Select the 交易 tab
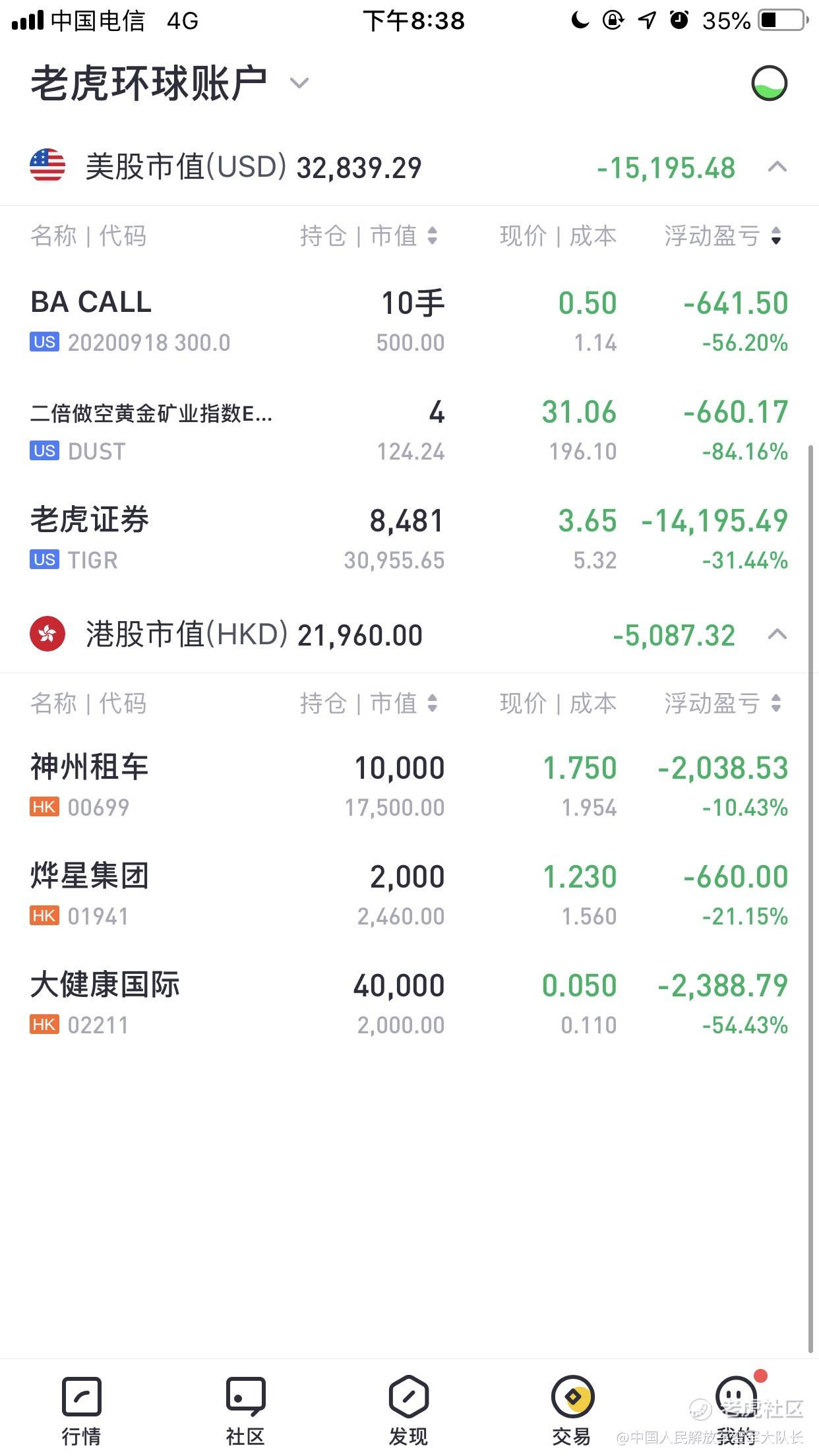 572,1410
